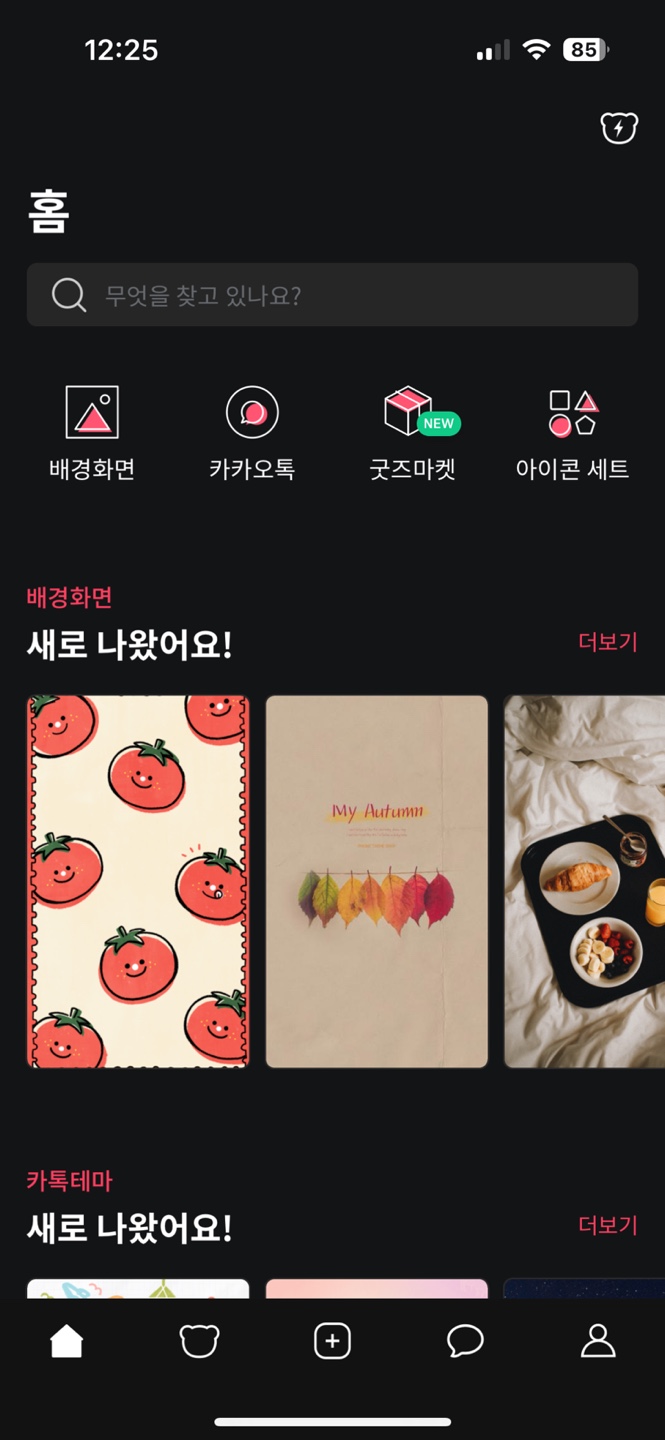The width and height of the screenshot is (665, 1440).
Task: Switch to the chat bubble tab
Action: pos(465,1341)
